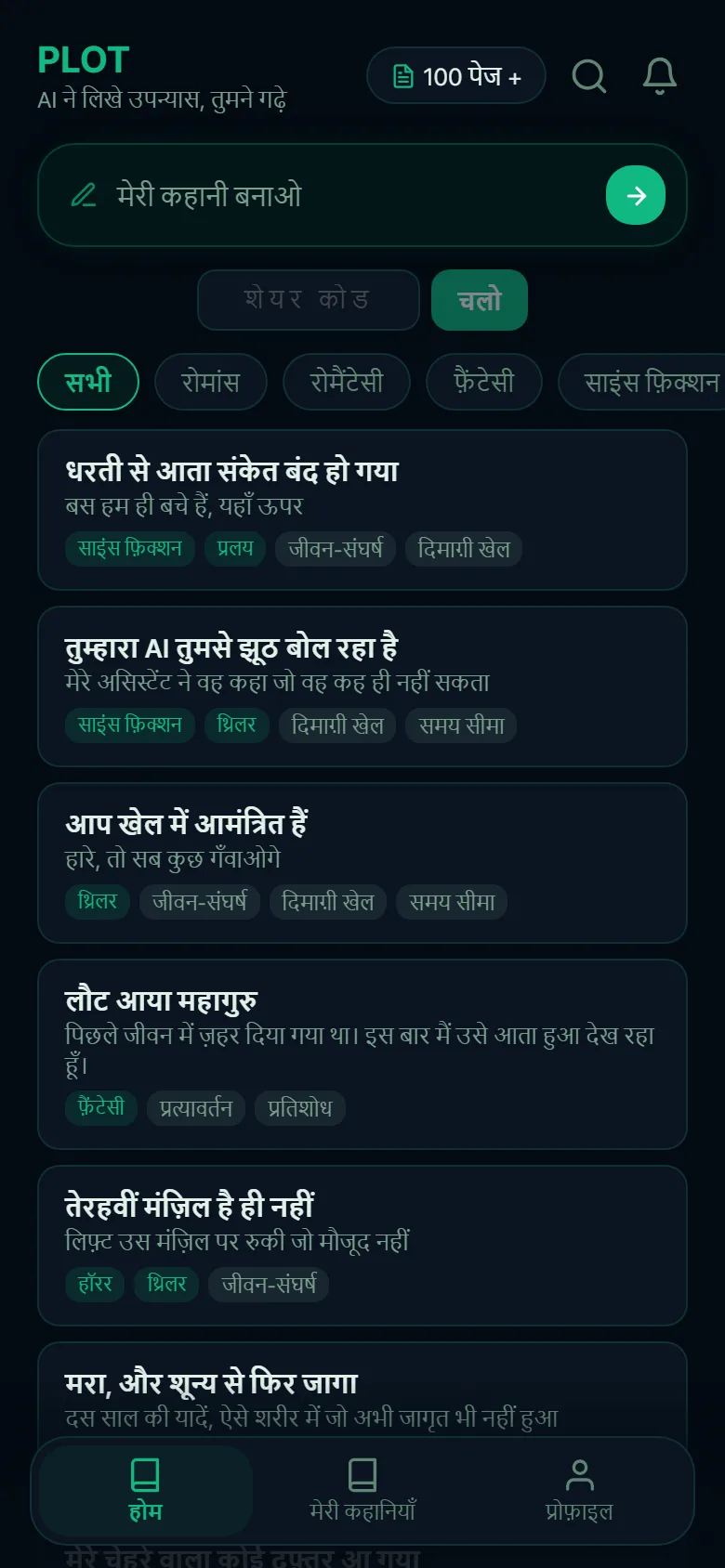Filter by रोमैंटेसी chip
Image resolution: width=725 pixels, height=1568 pixels.
pyautogui.click(x=347, y=382)
